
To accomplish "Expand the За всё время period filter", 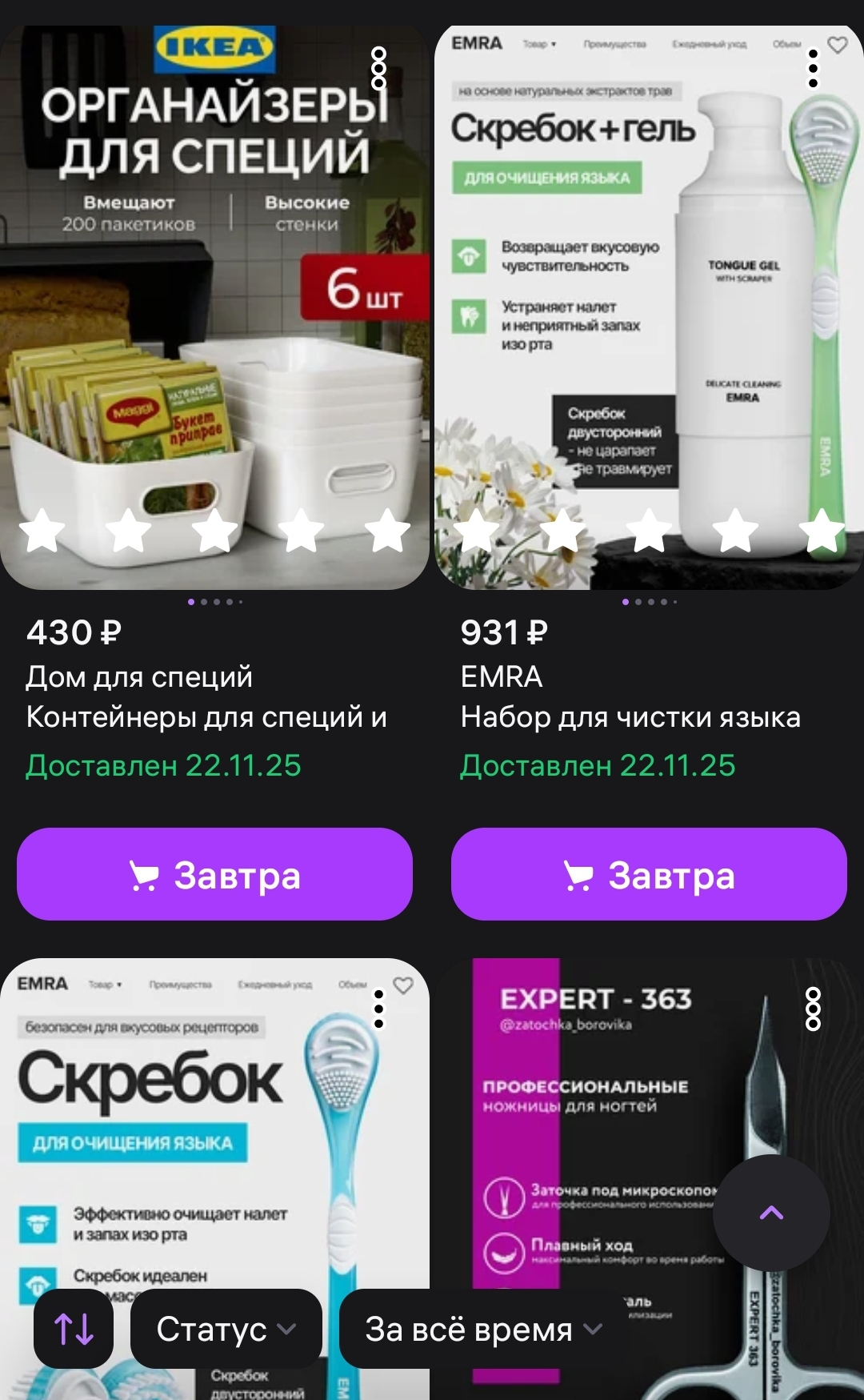I will tap(483, 1329).
